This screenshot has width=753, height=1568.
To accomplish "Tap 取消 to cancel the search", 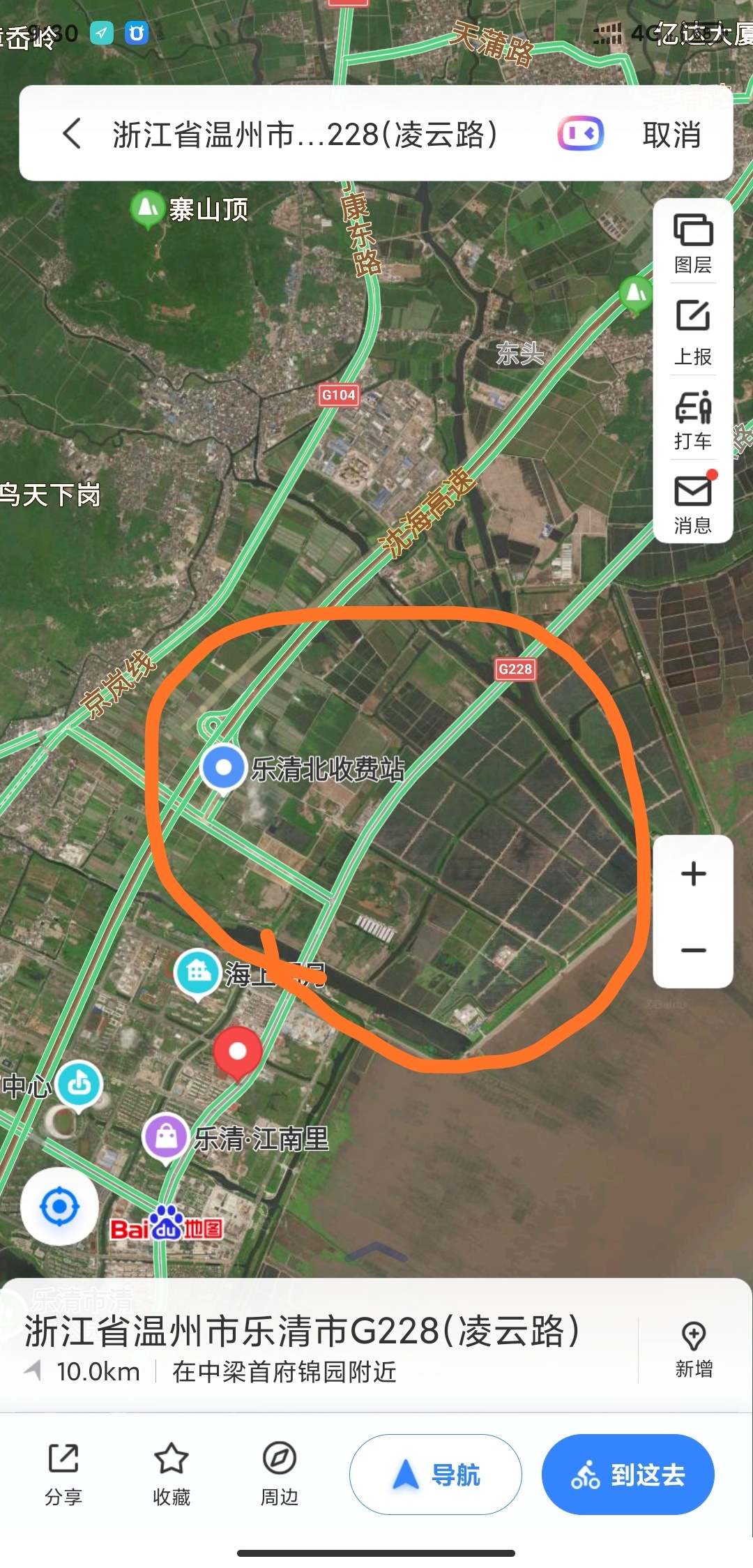I will coord(671,134).
